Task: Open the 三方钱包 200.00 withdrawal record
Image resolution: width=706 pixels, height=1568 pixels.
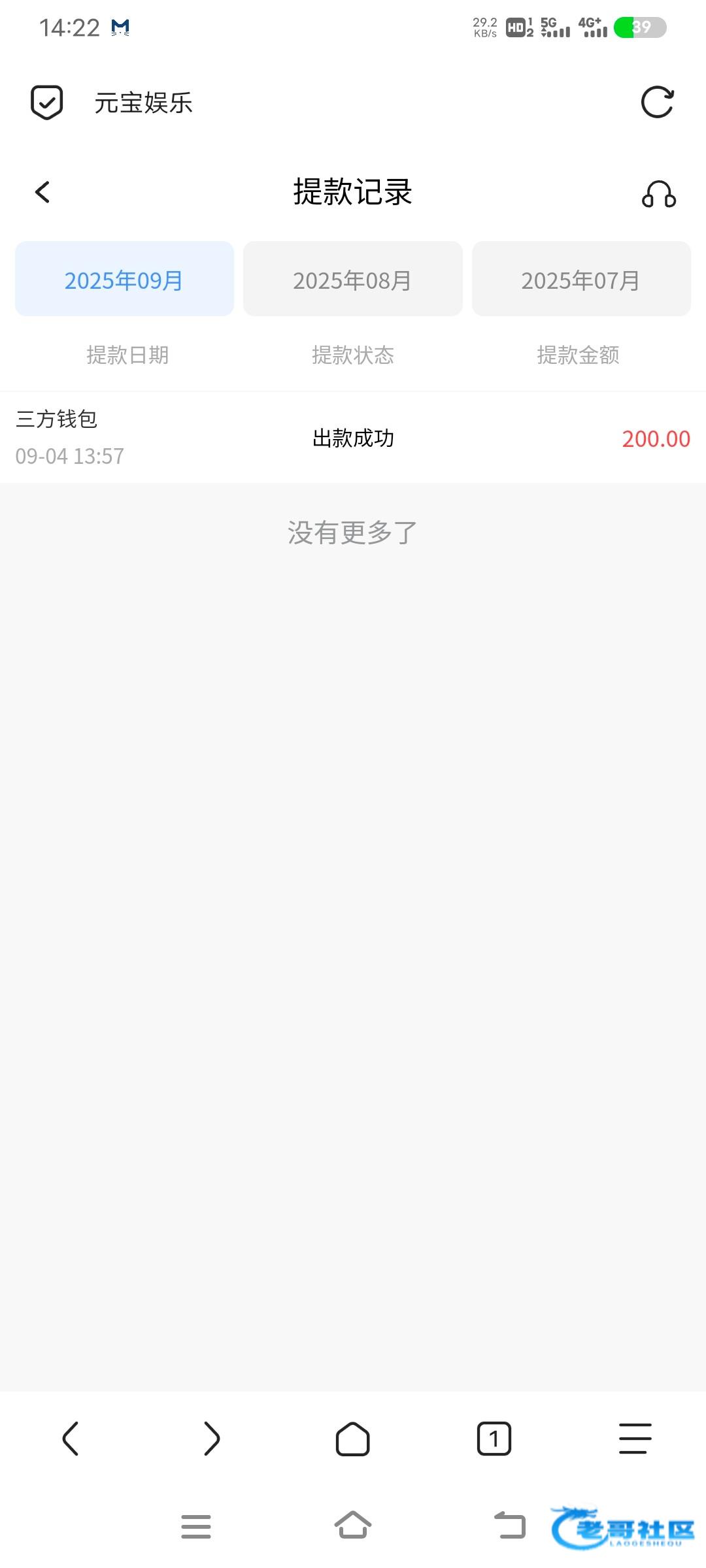Action: click(353, 438)
